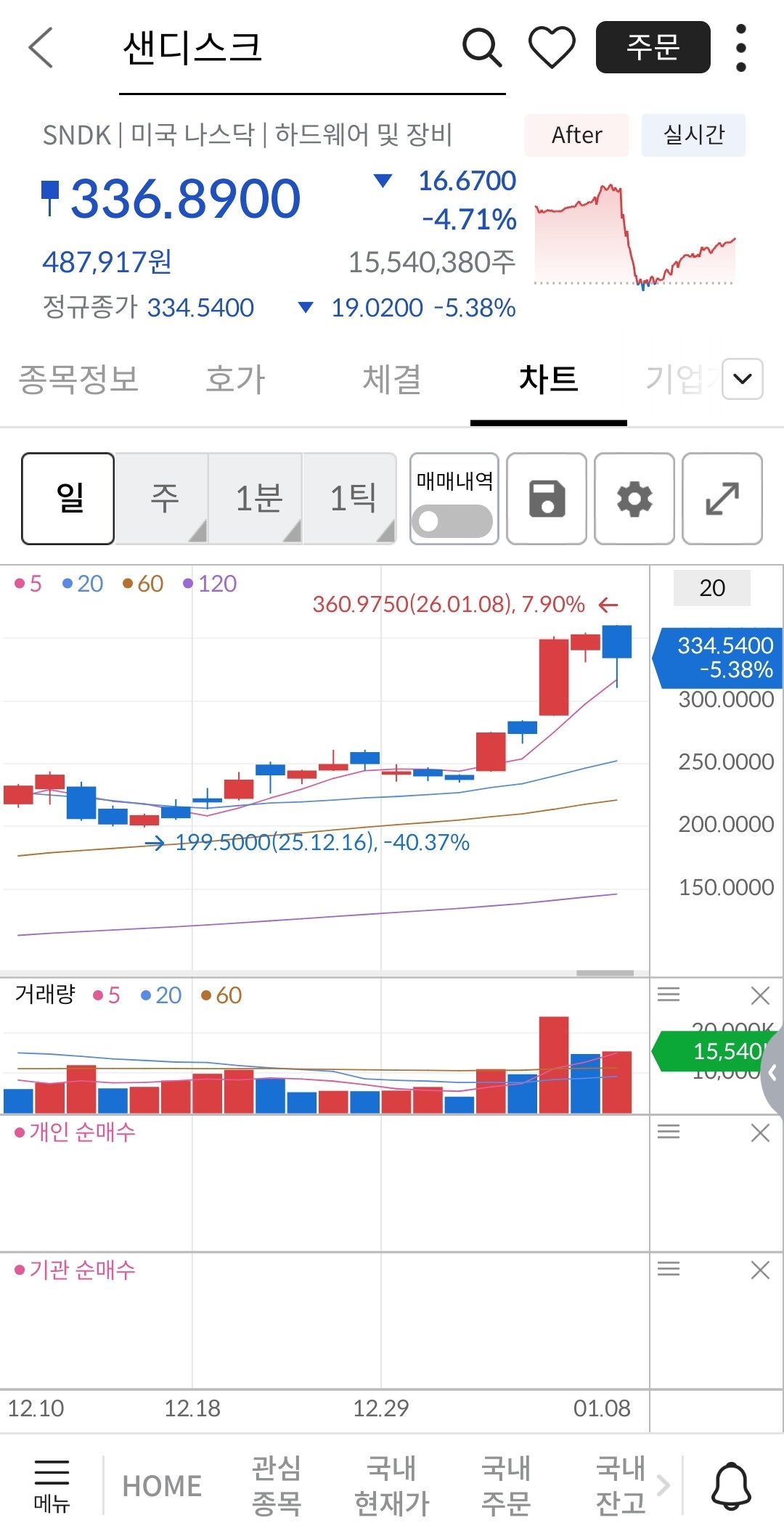Open the 메뉴 hamburger menu
This screenshot has width=784, height=1539.
coord(52,1485)
